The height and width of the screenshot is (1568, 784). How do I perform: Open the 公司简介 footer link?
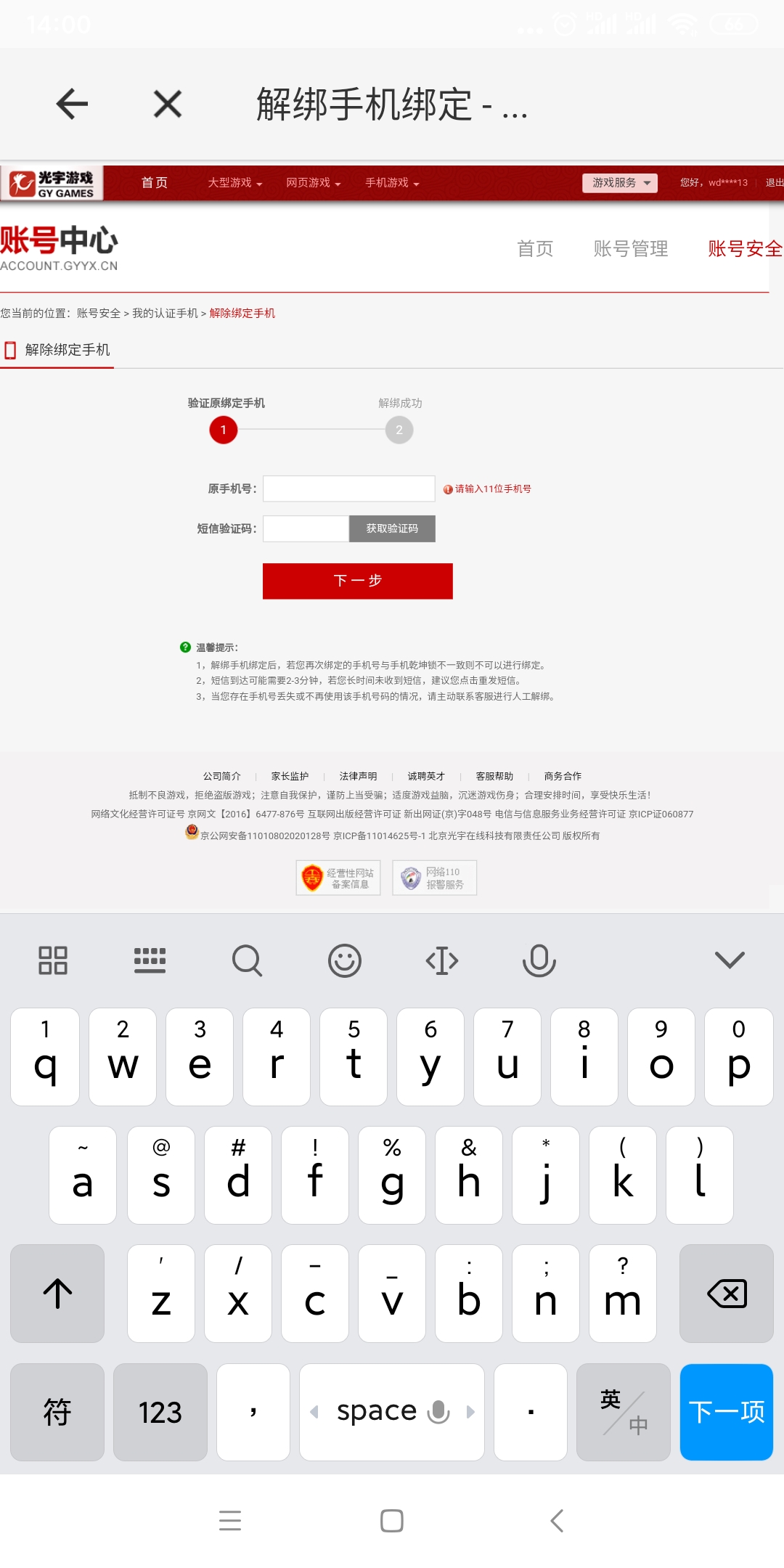click(x=221, y=776)
